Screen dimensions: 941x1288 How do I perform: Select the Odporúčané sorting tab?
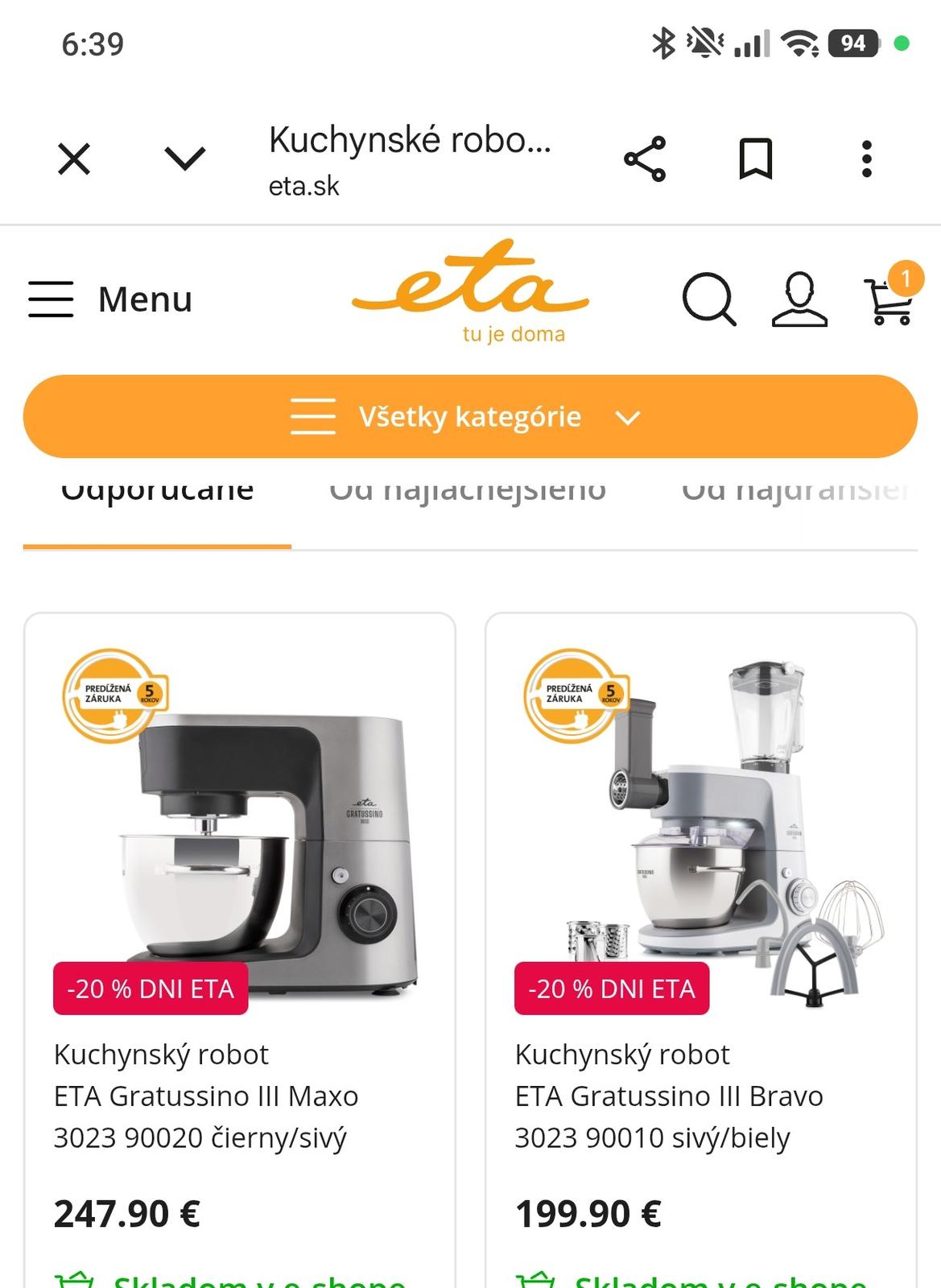tap(158, 493)
